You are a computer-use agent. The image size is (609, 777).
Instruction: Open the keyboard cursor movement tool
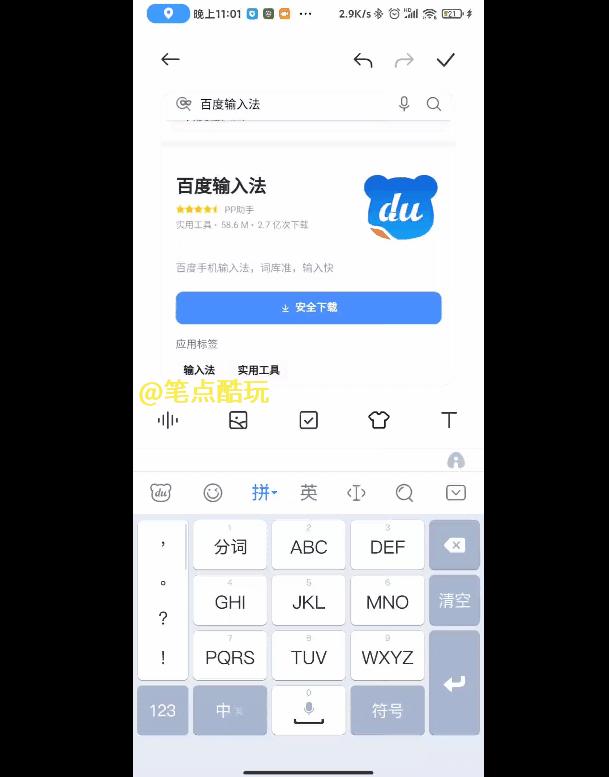pos(356,492)
